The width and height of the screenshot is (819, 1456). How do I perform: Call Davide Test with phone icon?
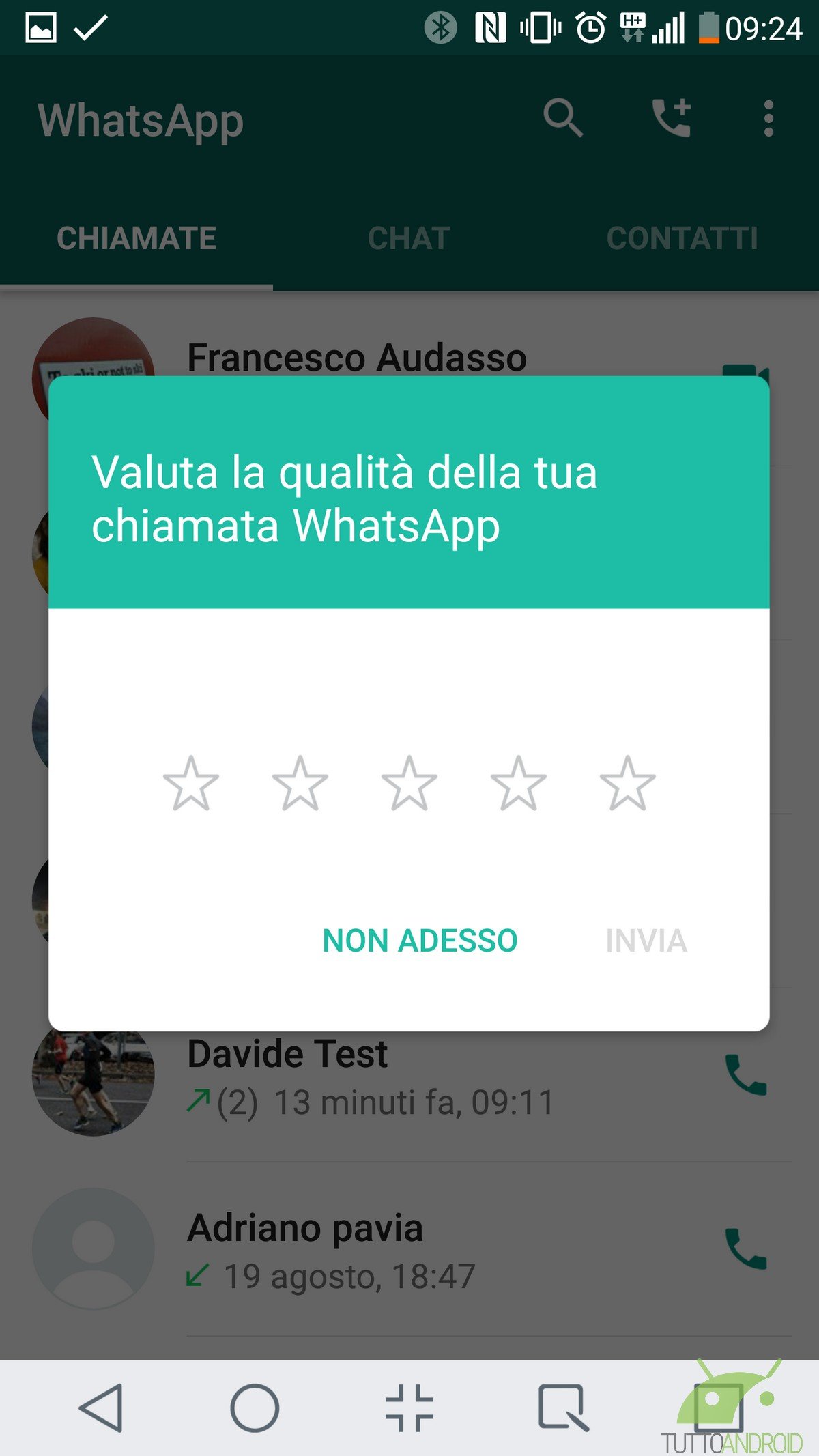(746, 1074)
